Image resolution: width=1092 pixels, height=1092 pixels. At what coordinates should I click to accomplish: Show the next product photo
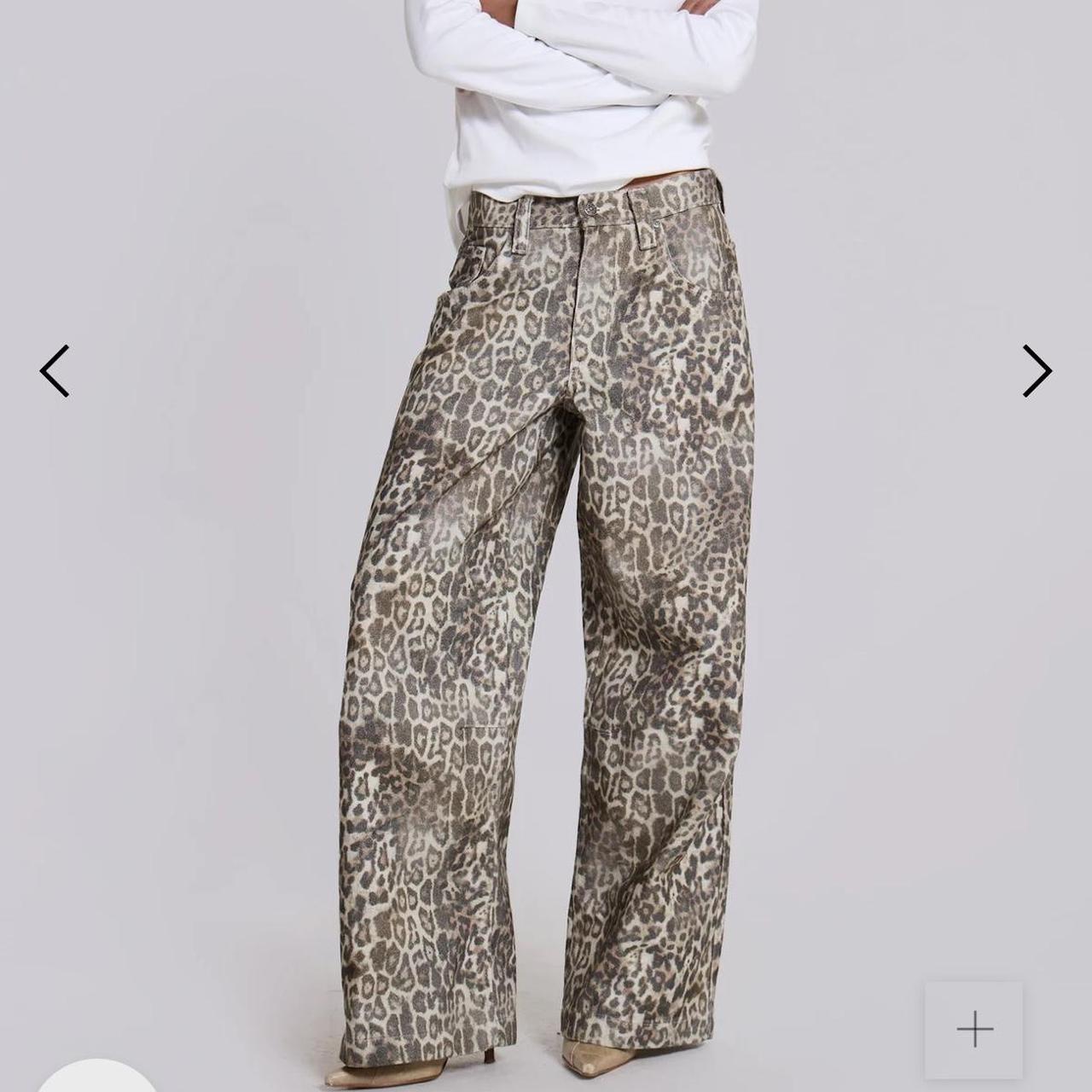click(x=1037, y=371)
